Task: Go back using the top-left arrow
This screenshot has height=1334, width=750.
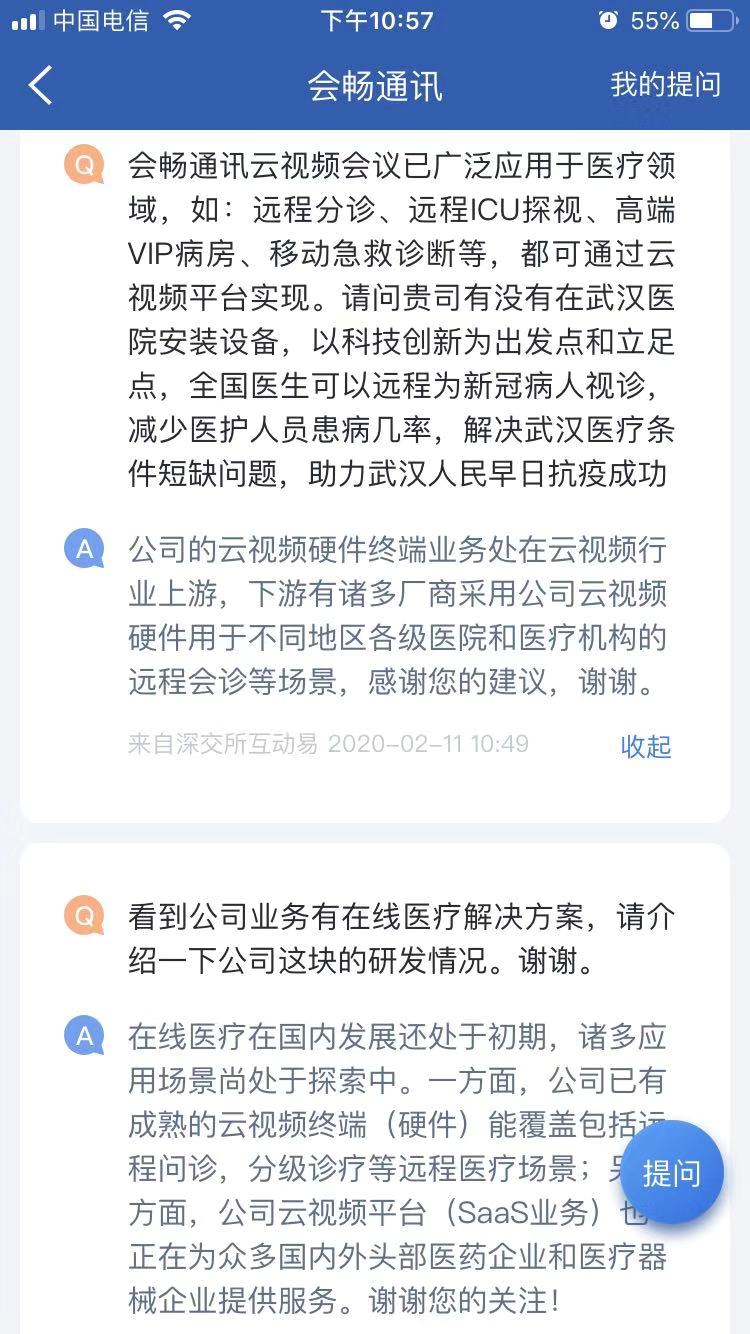Action: 40,86
